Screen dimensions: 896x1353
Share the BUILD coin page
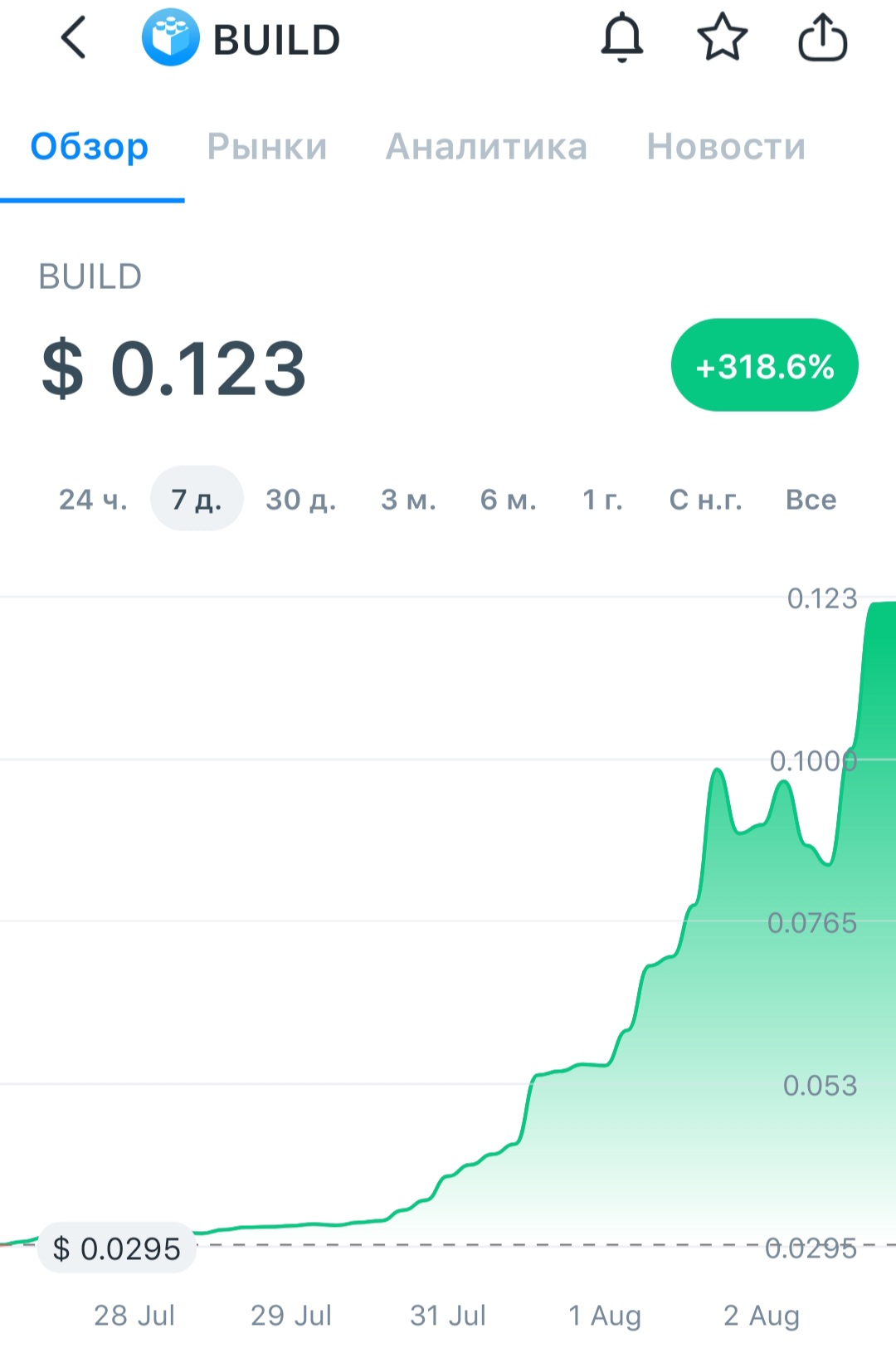click(822, 38)
